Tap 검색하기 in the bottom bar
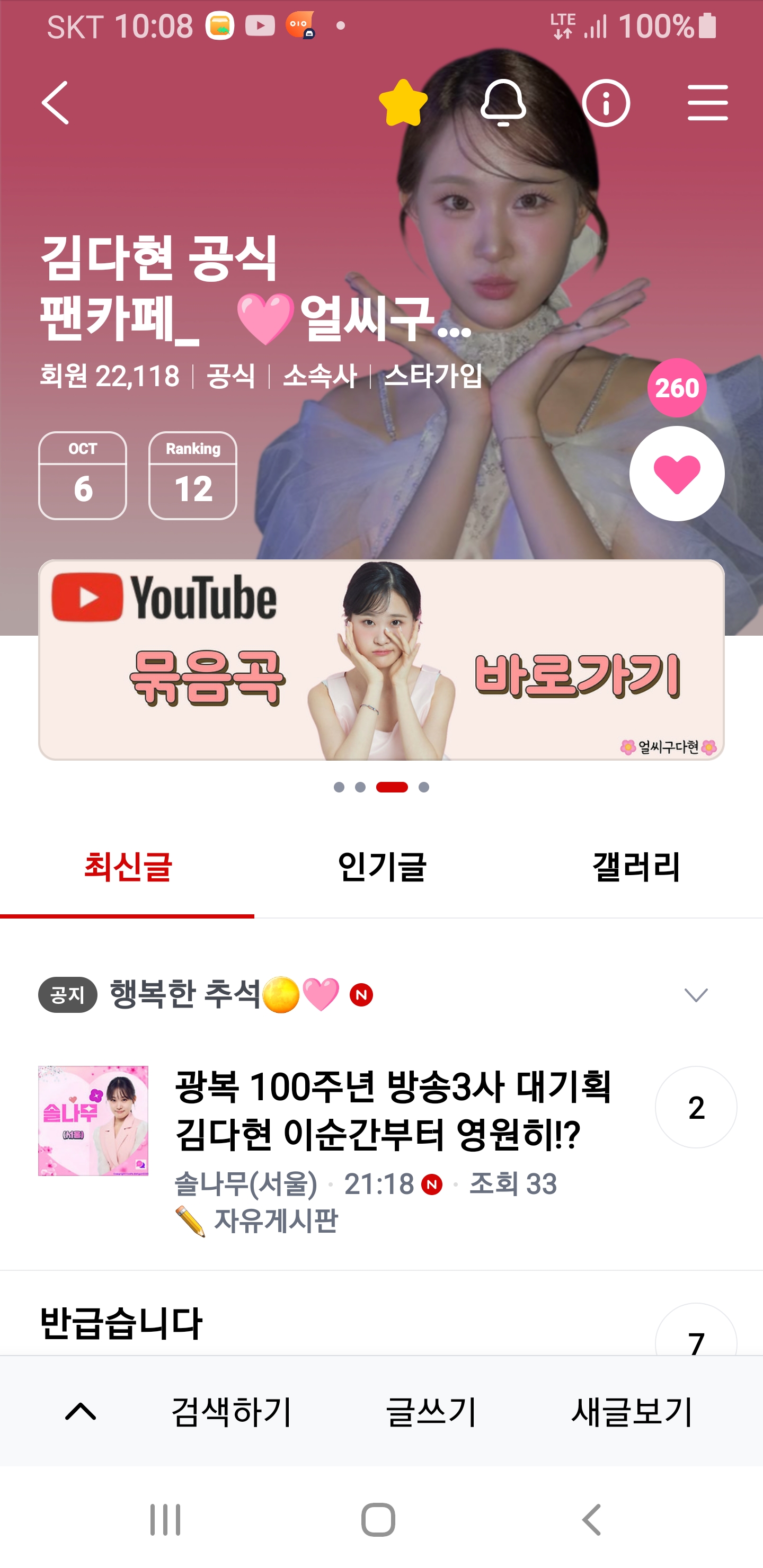 [232, 1411]
